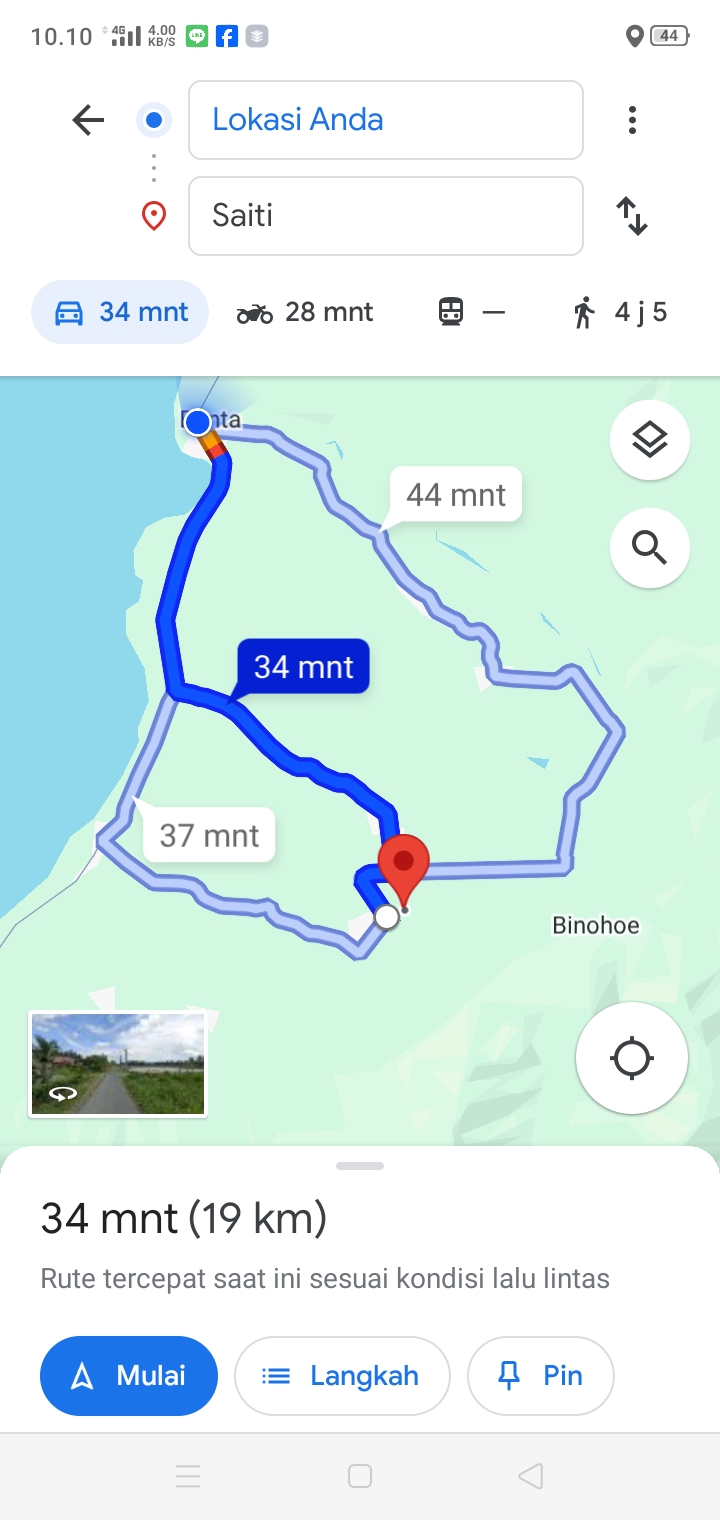Viewport: 720px width, 1520px height.
Task: Switch to public transit mode
Action: (471, 312)
